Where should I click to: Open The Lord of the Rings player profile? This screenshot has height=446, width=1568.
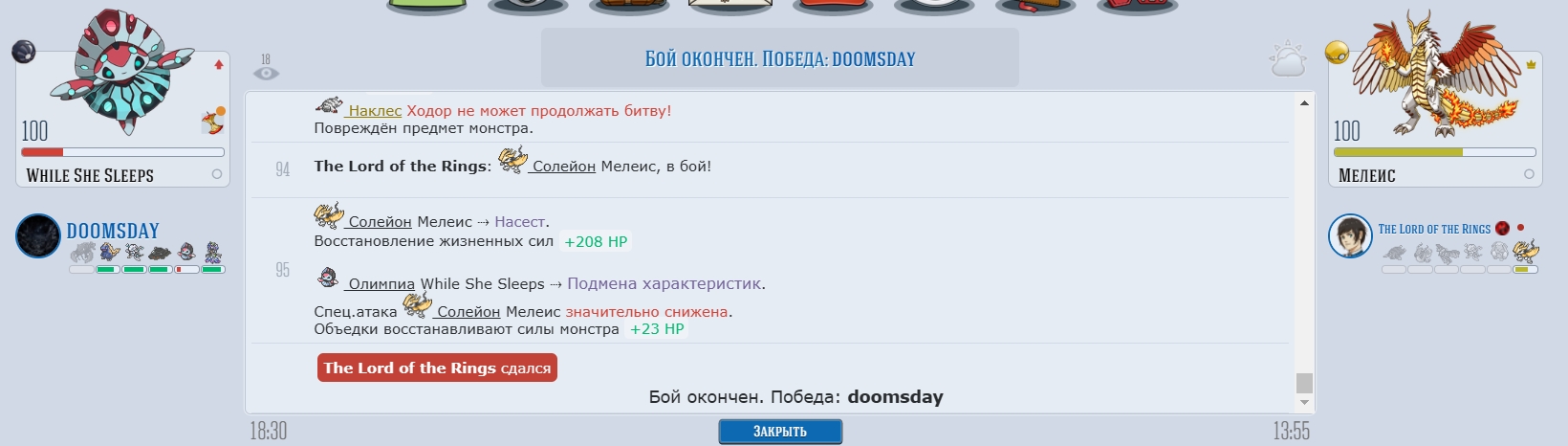(1433, 229)
